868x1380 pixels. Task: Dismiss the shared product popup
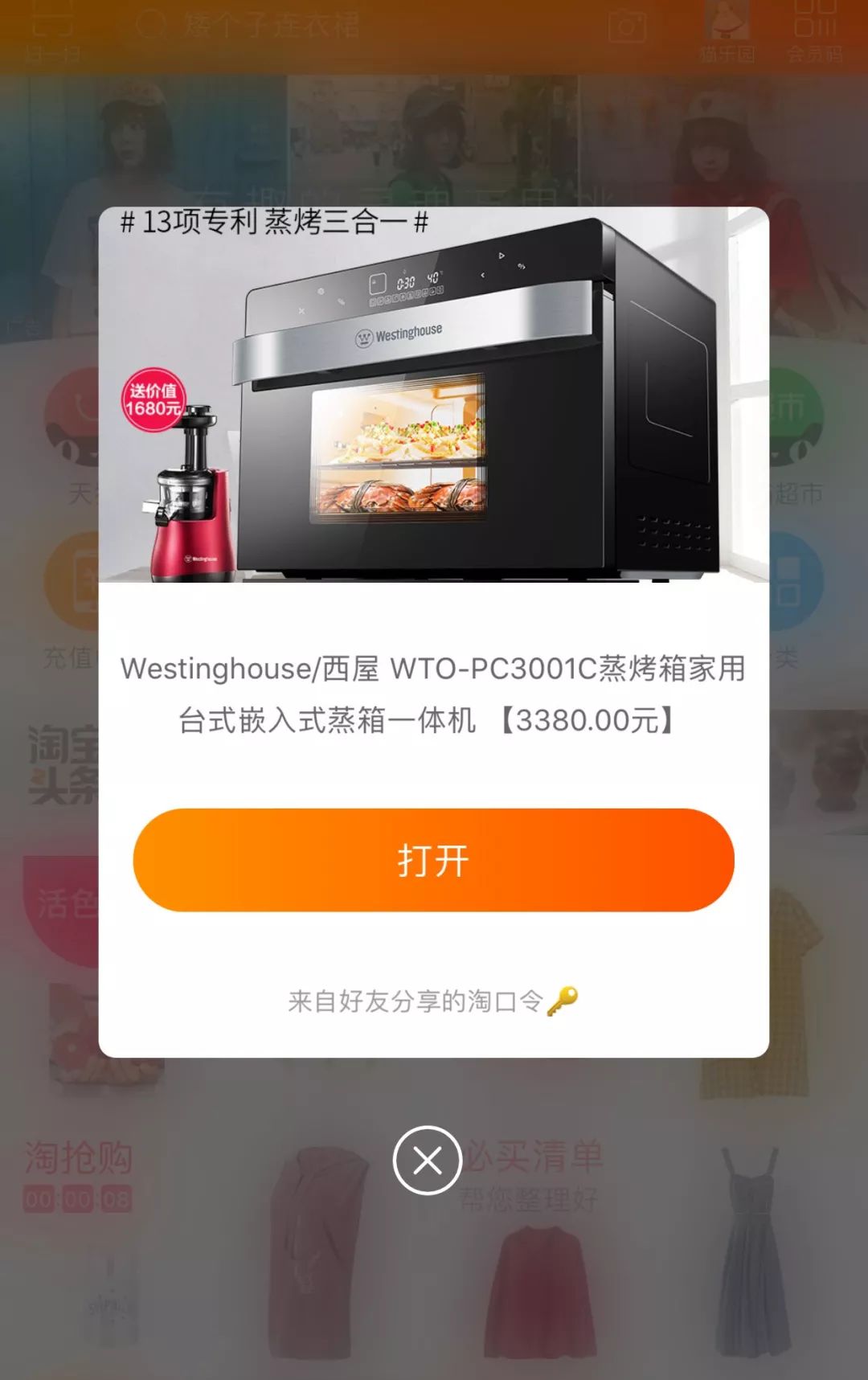(427, 1160)
